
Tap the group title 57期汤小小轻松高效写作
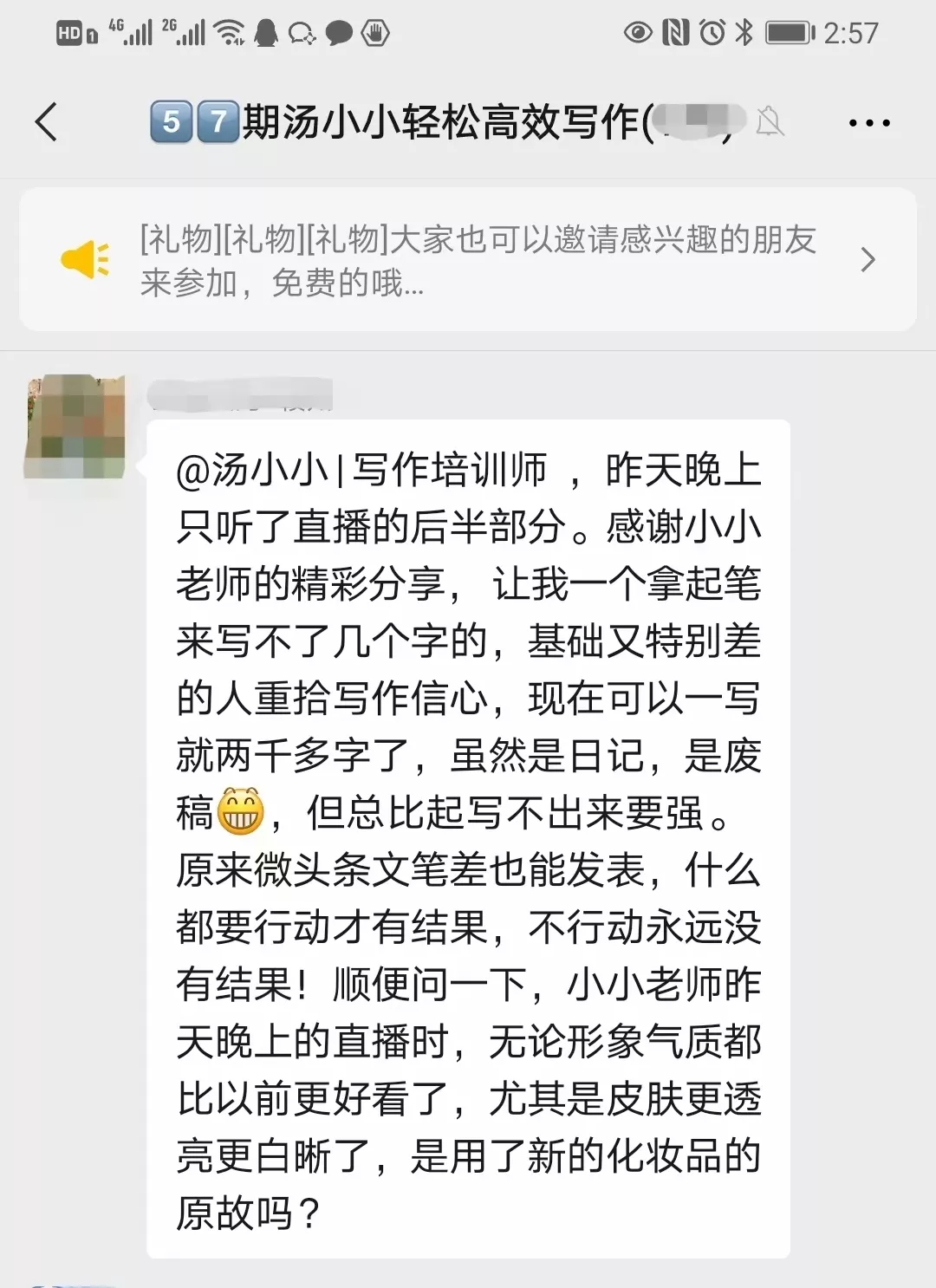click(x=433, y=121)
